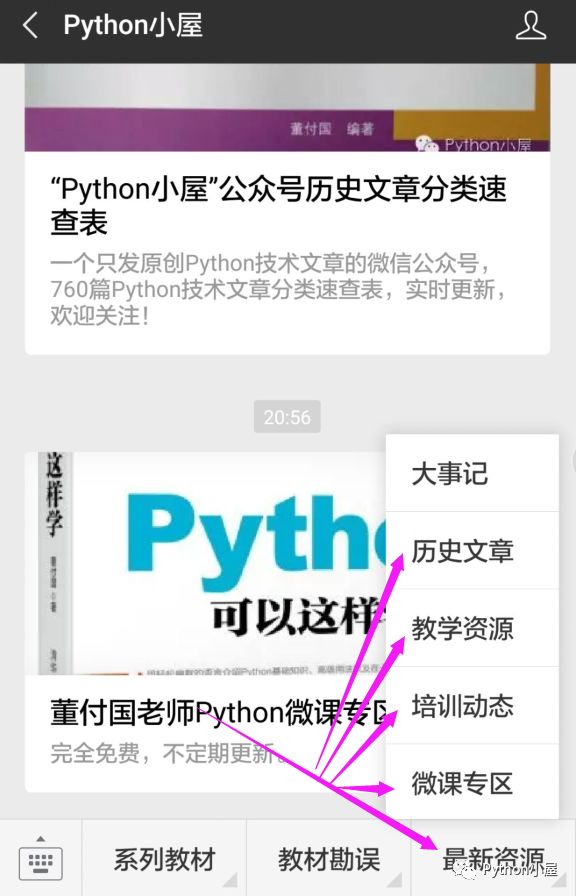Expand the 系列教材 bottom menu
This screenshot has width=576, height=896.
pyautogui.click(x=164, y=859)
